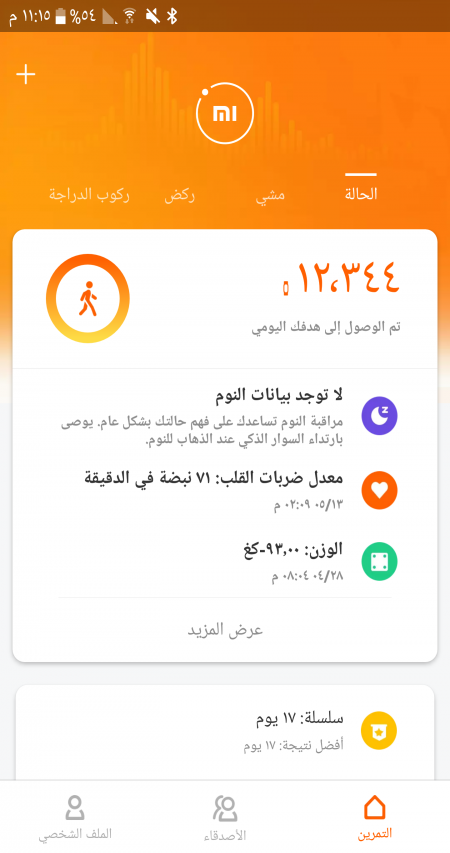Tap عرض المزيد to show more
The image size is (450, 853).
pyautogui.click(x=225, y=630)
